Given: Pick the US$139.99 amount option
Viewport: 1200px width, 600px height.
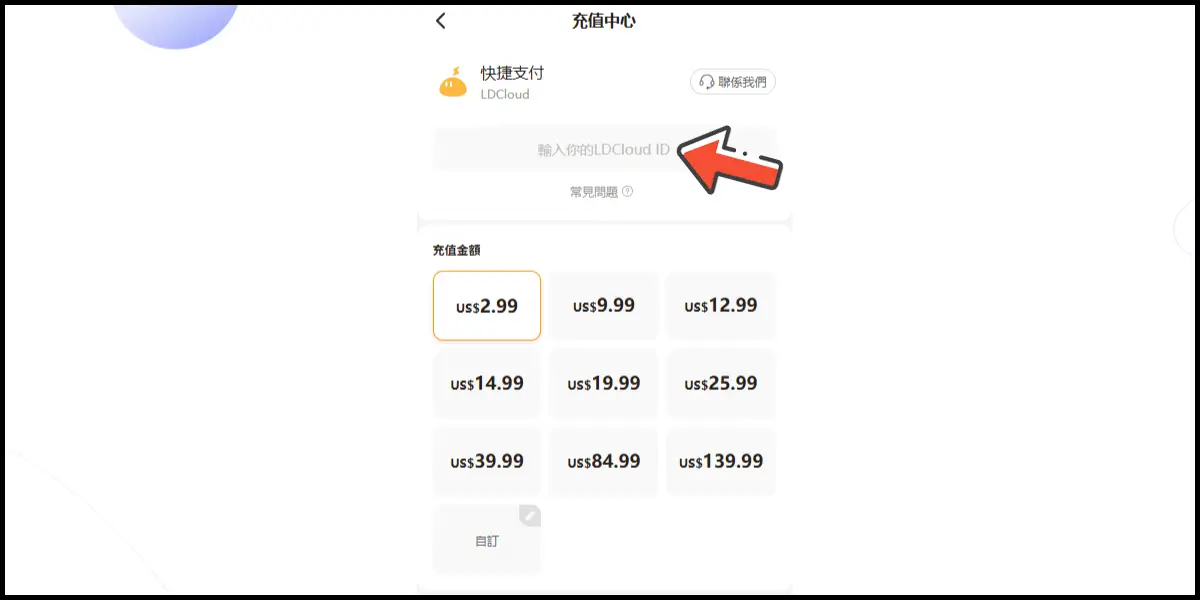Looking at the screenshot, I should pos(721,462).
